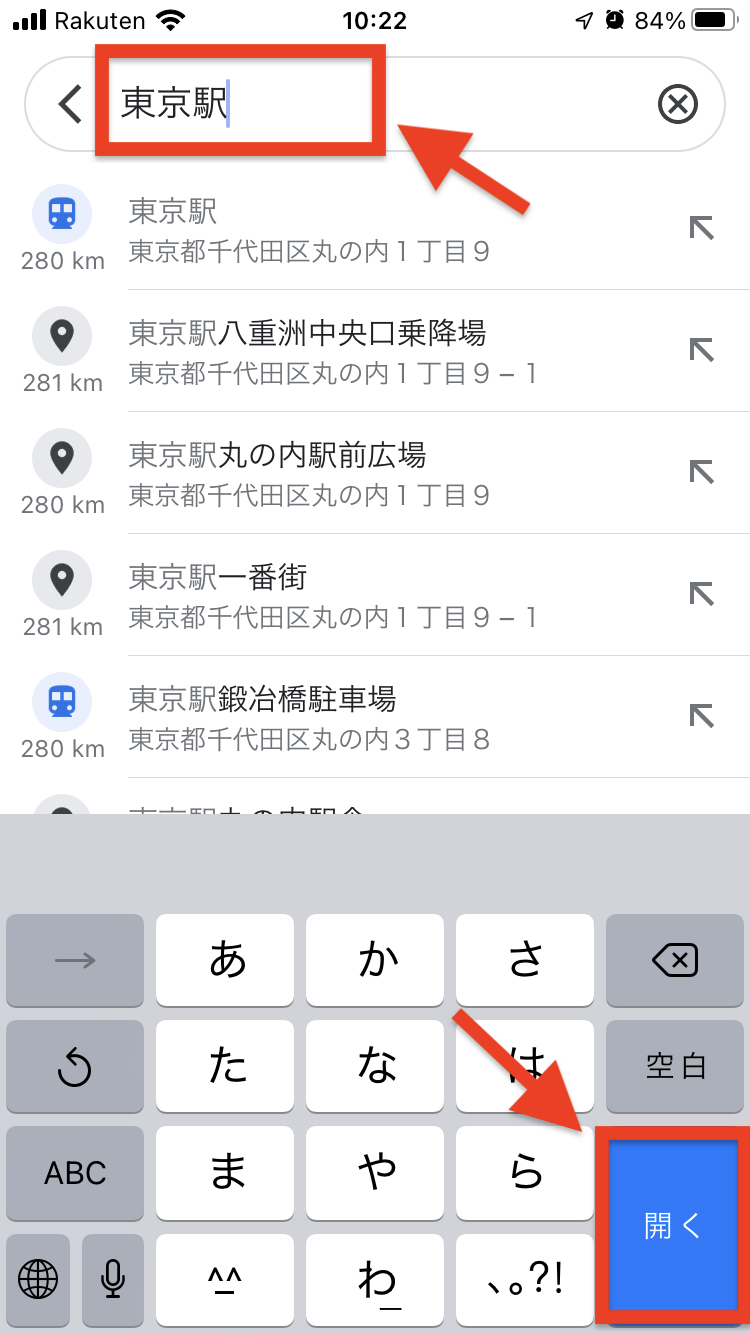Start voice dictation with the microphone key

click(x=113, y=1277)
